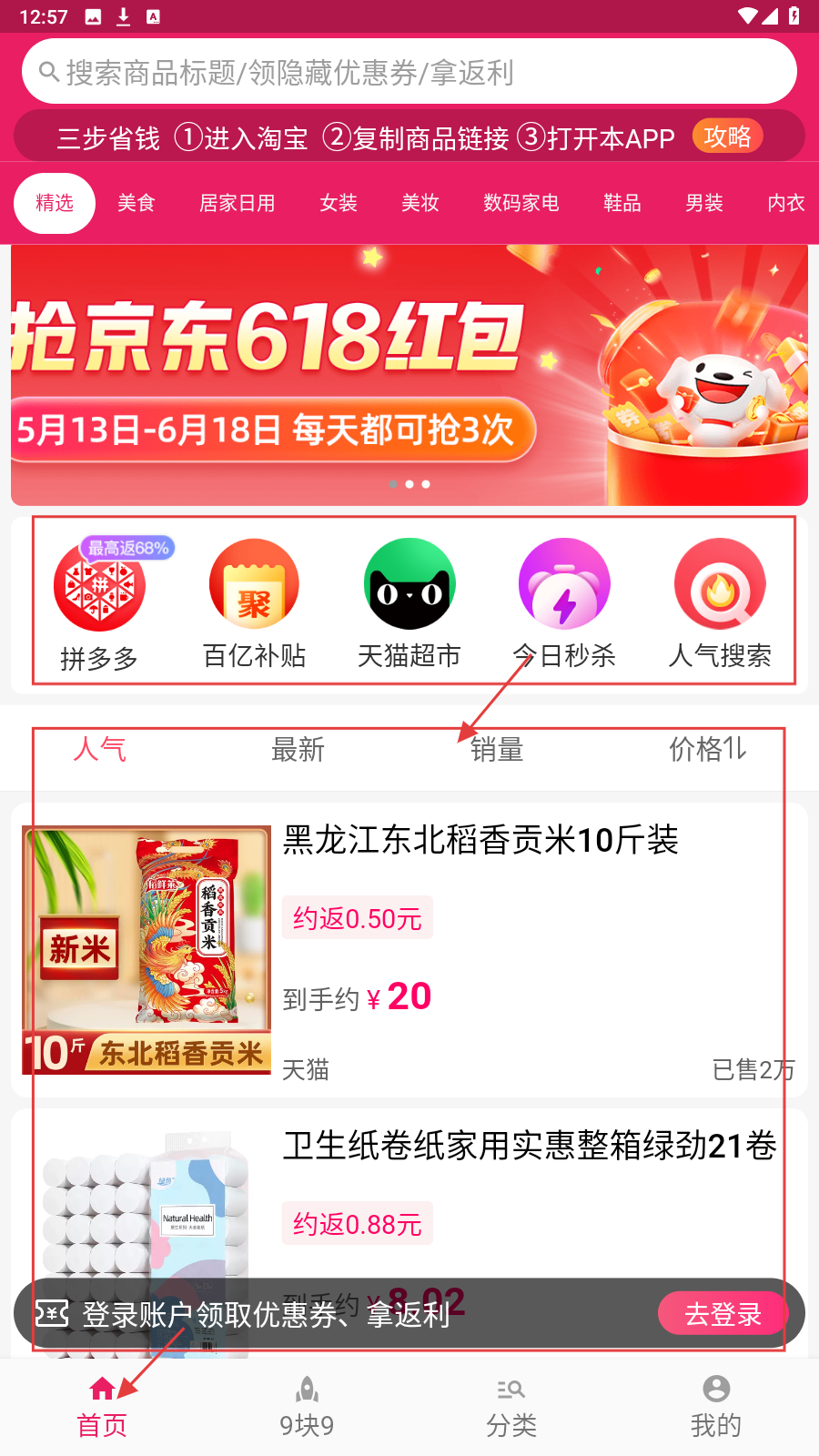
Task: Sort products by 价格
Action: (x=707, y=750)
